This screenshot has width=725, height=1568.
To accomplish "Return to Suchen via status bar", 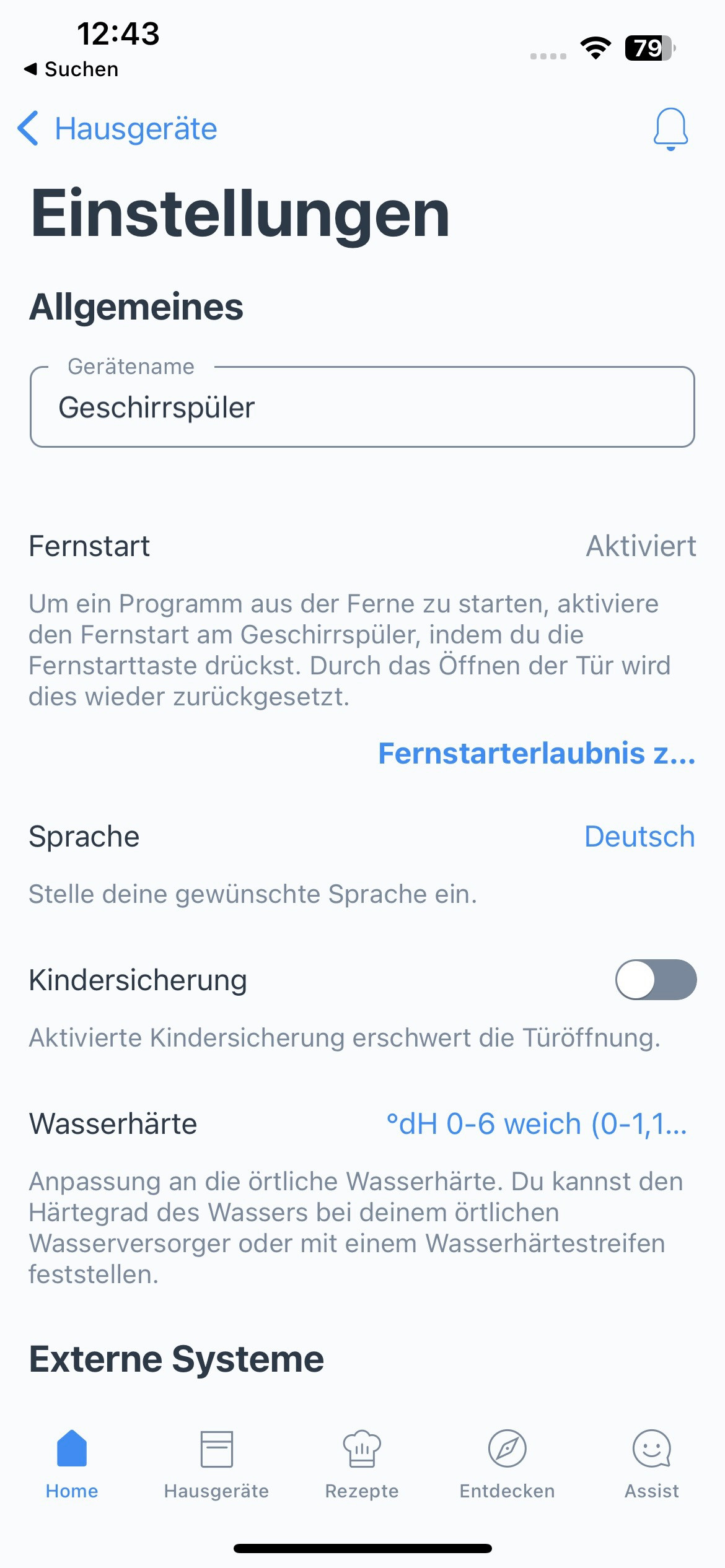I will [71, 69].
